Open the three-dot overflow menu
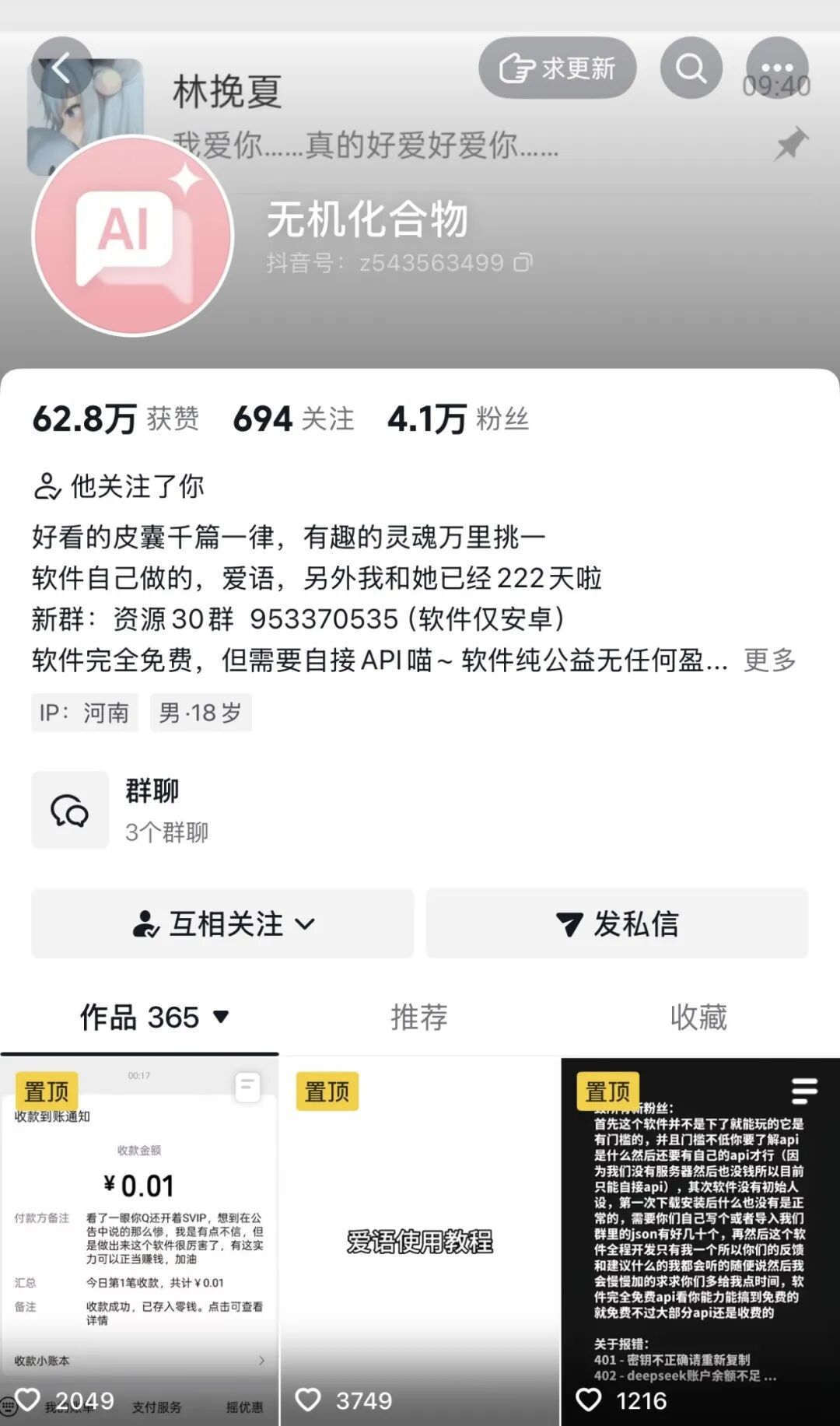 click(x=777, y=68)
